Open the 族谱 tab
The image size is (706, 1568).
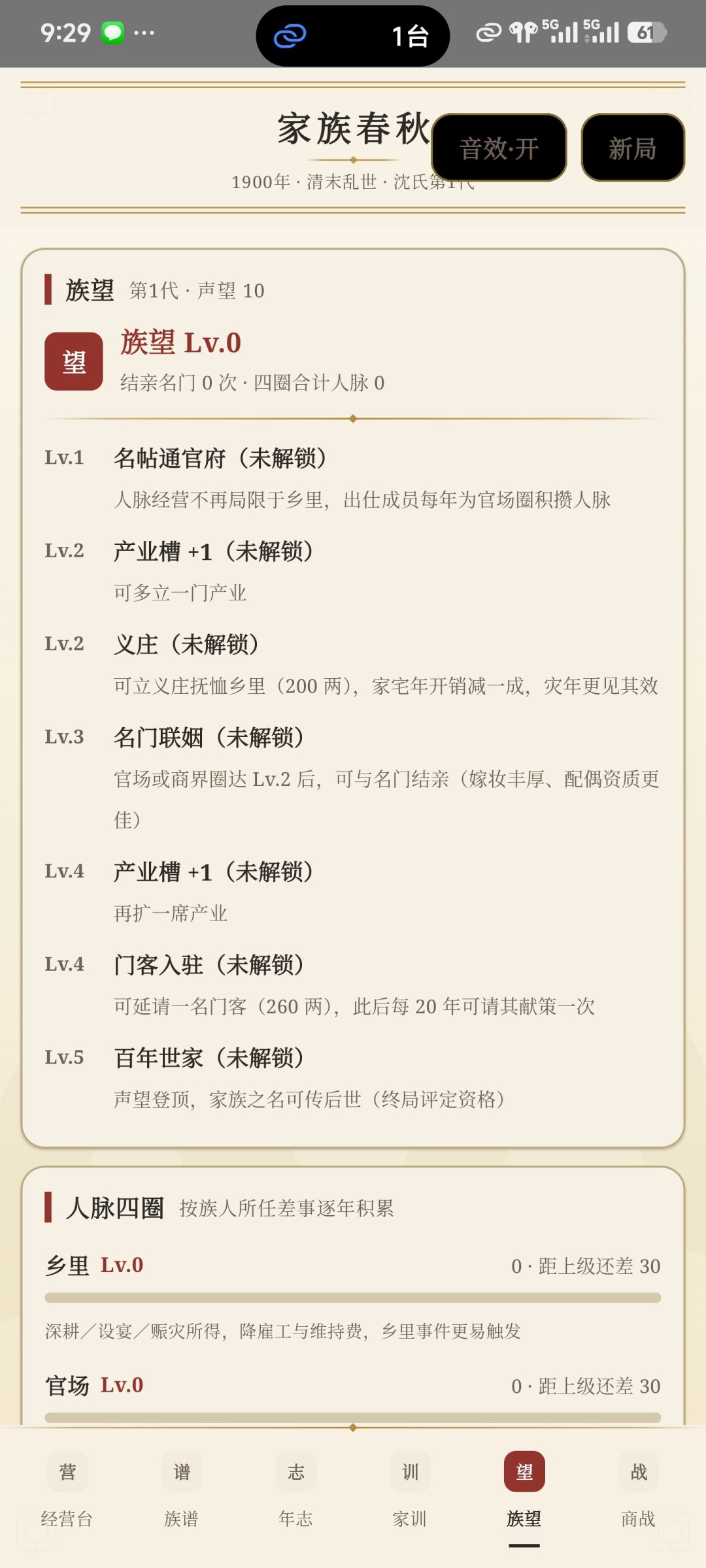pyautogui.click(x=181, y=1491)
